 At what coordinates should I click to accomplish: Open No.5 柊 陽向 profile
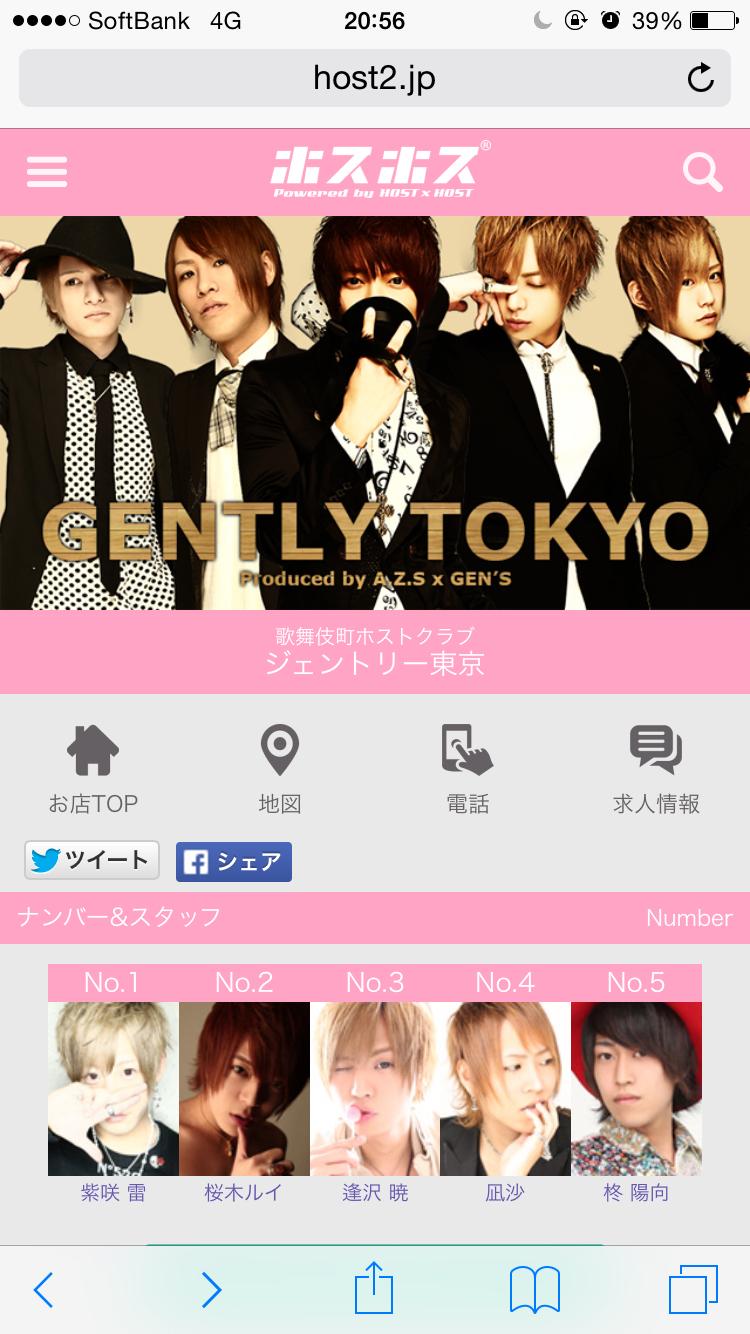click(636, 1088)
